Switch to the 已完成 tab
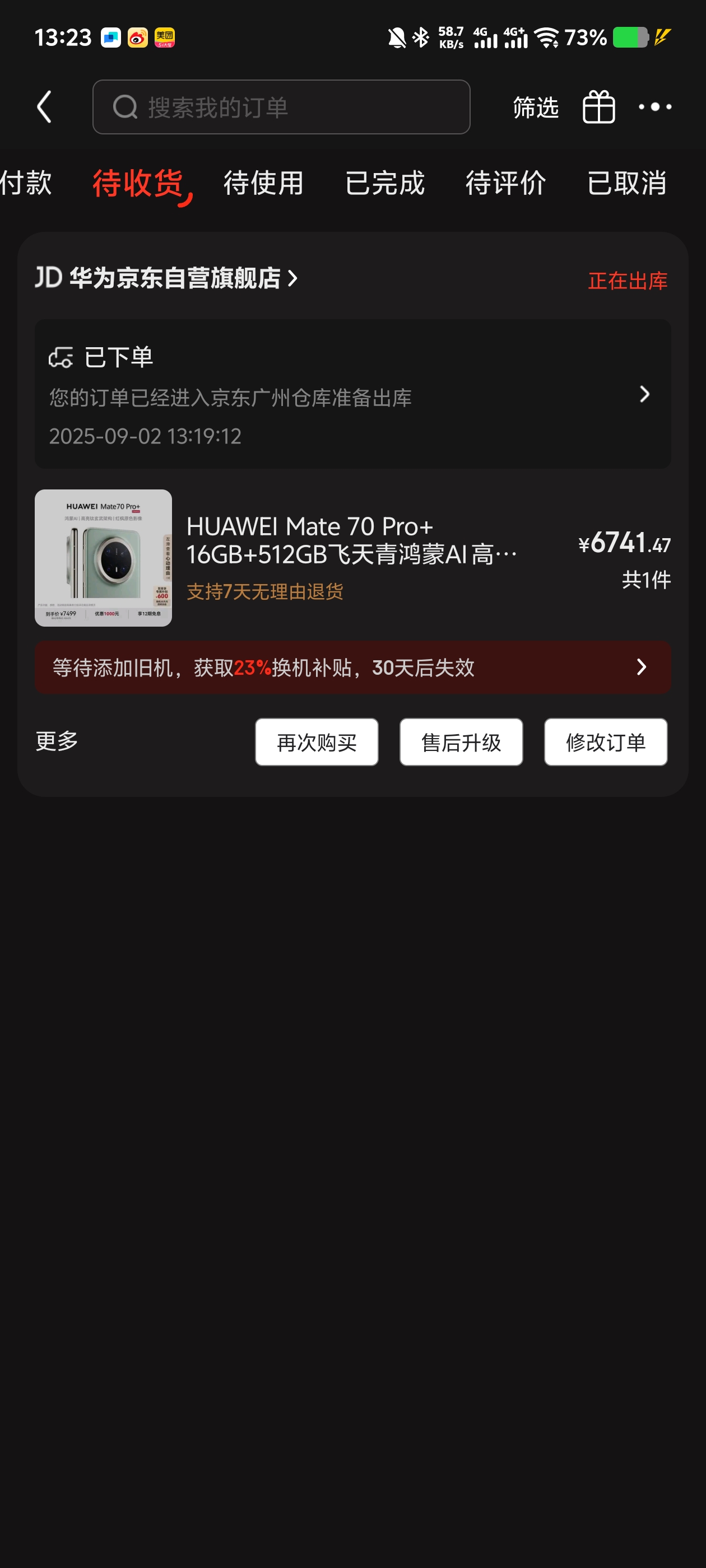 384,183
